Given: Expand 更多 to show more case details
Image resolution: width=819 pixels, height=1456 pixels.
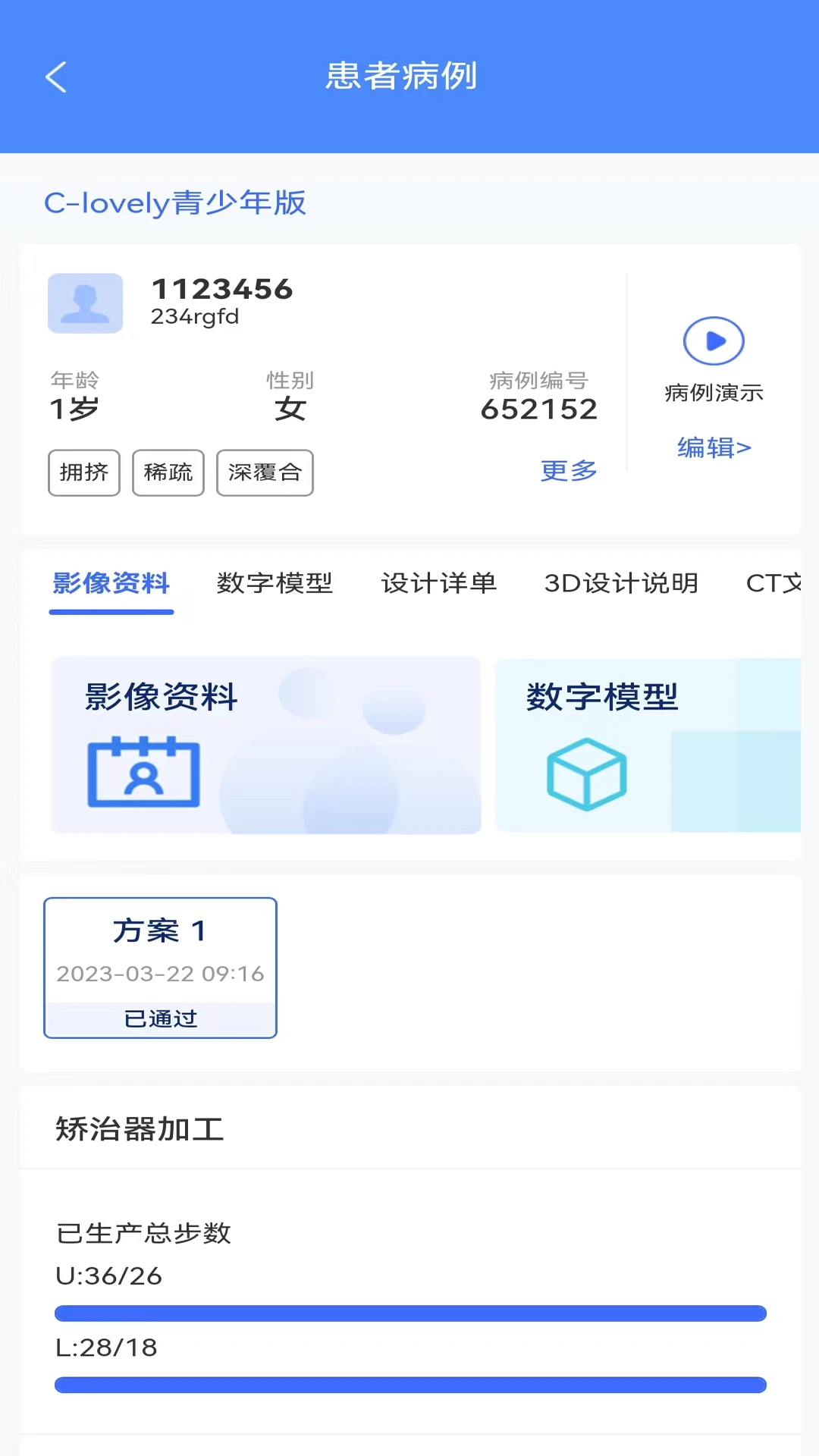Looking at the screenshot, I should pyautogui.click(x=569, y=471).
